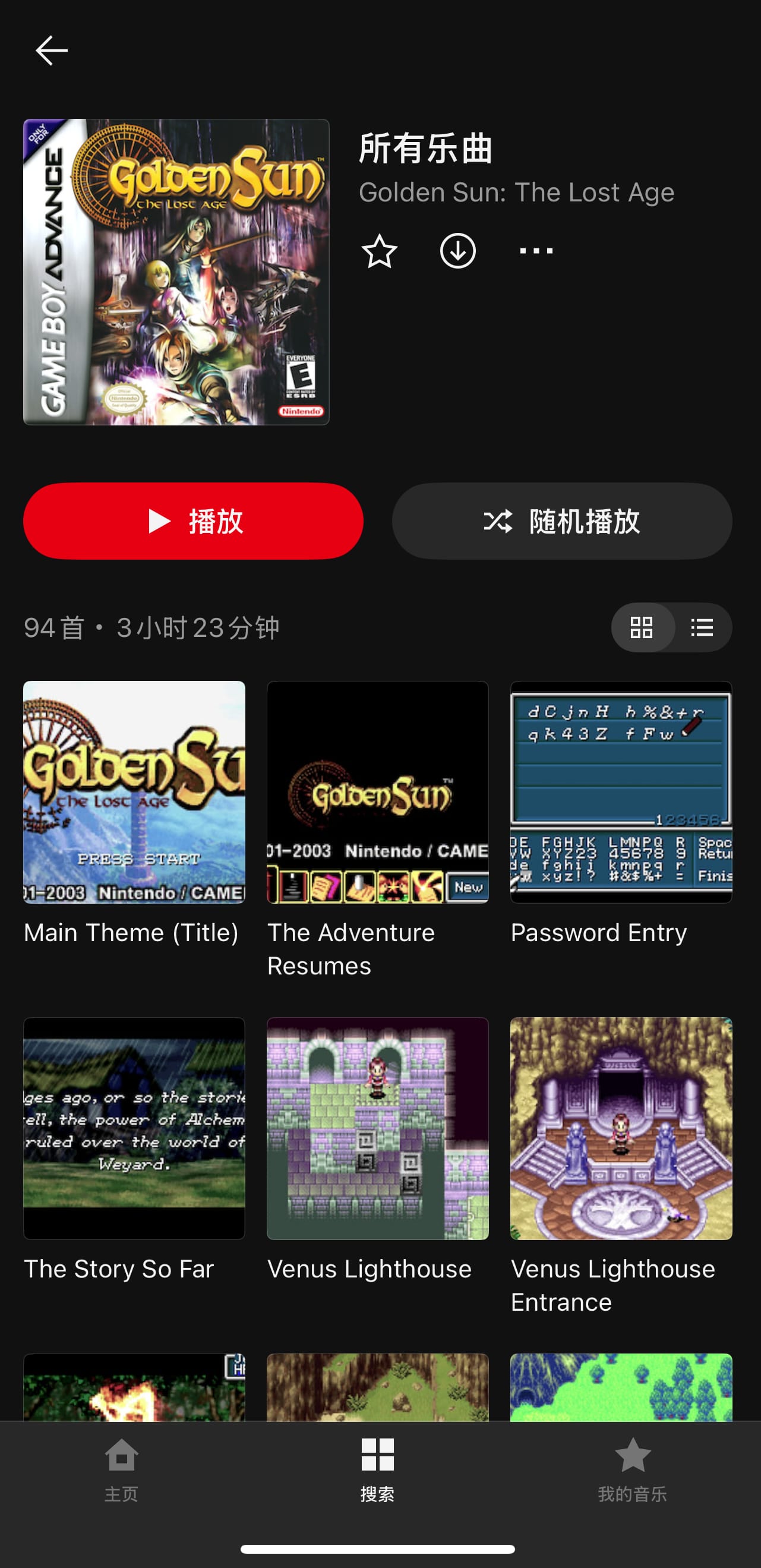The height and width of the screenshot is (1568, 761).
Task: Download all tracks of this album
Action: [x=458, y=251]
